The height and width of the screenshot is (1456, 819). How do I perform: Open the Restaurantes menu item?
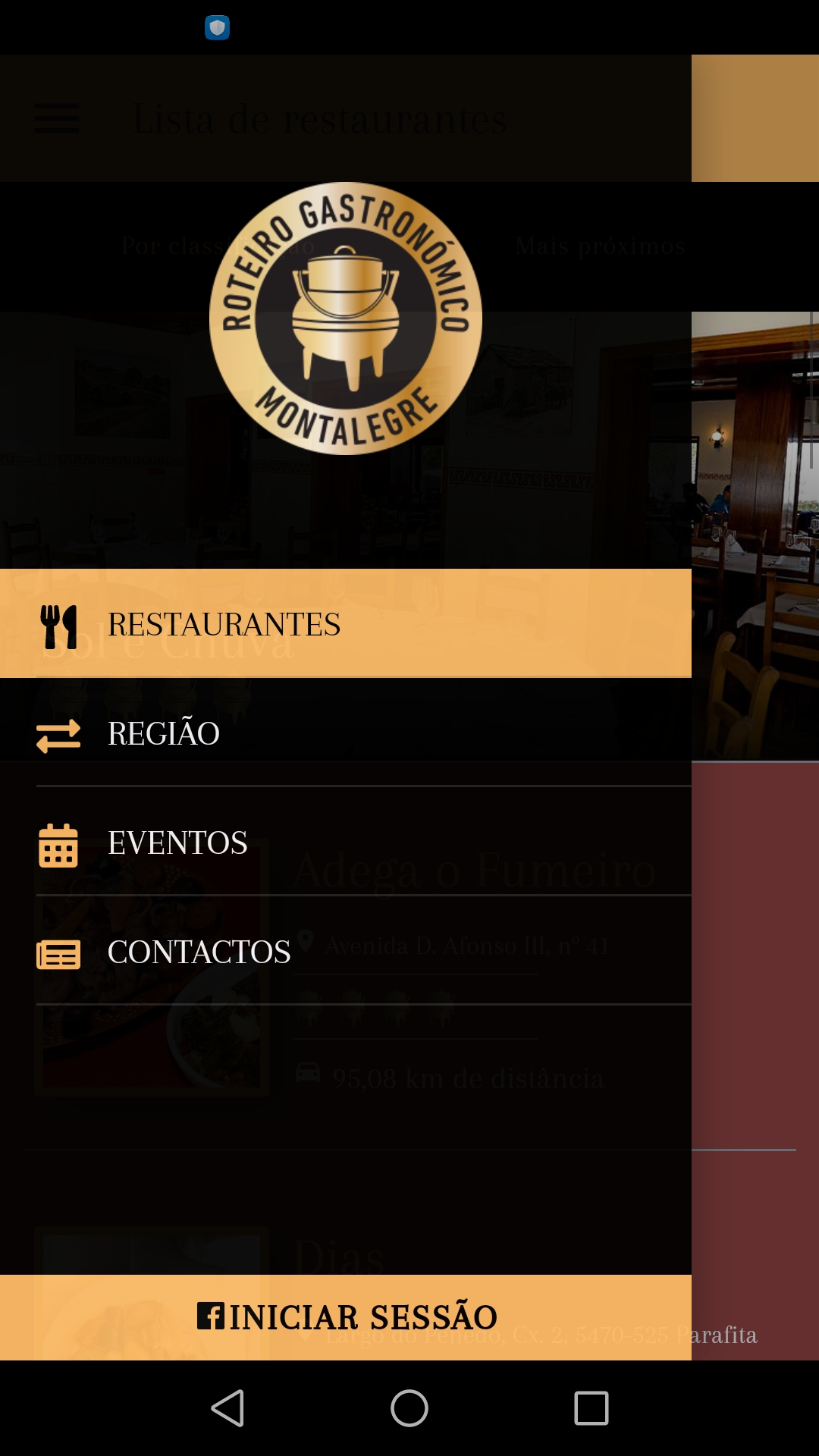click(345, 623)
